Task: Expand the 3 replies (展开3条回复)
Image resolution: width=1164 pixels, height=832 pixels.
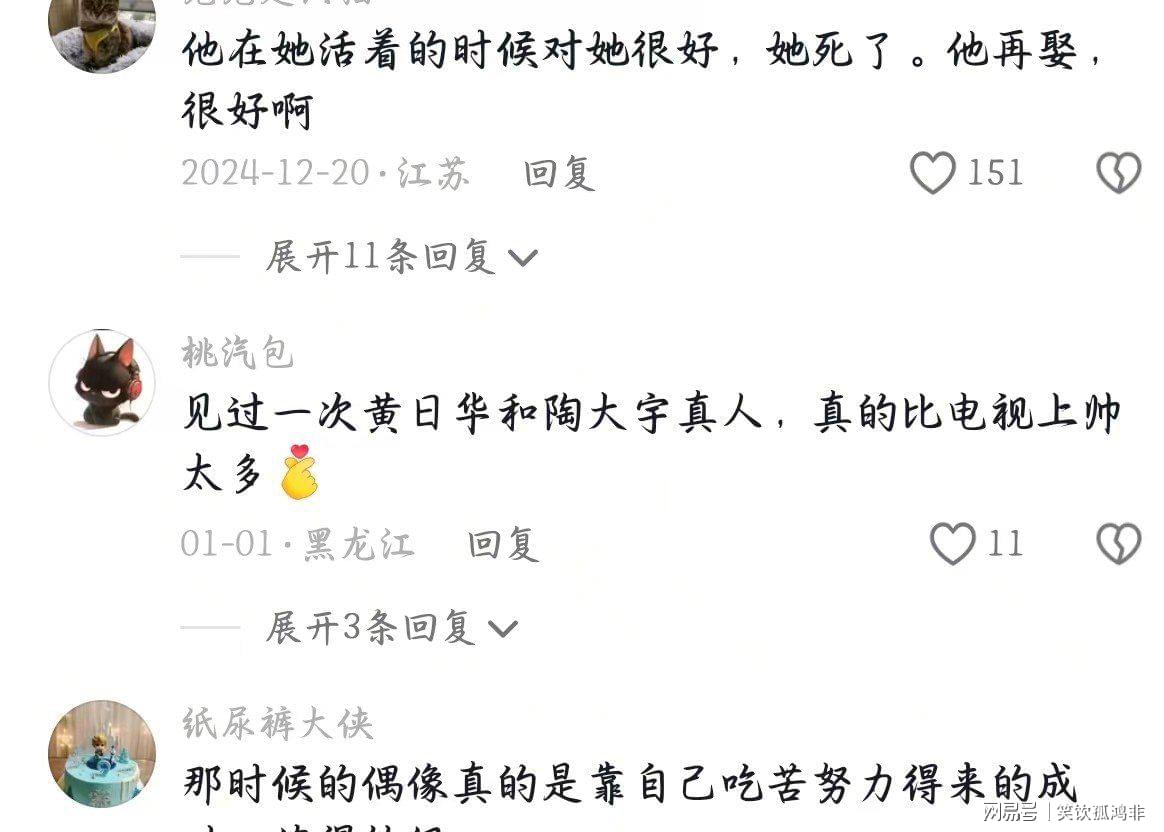Action: tap(390, 628)
